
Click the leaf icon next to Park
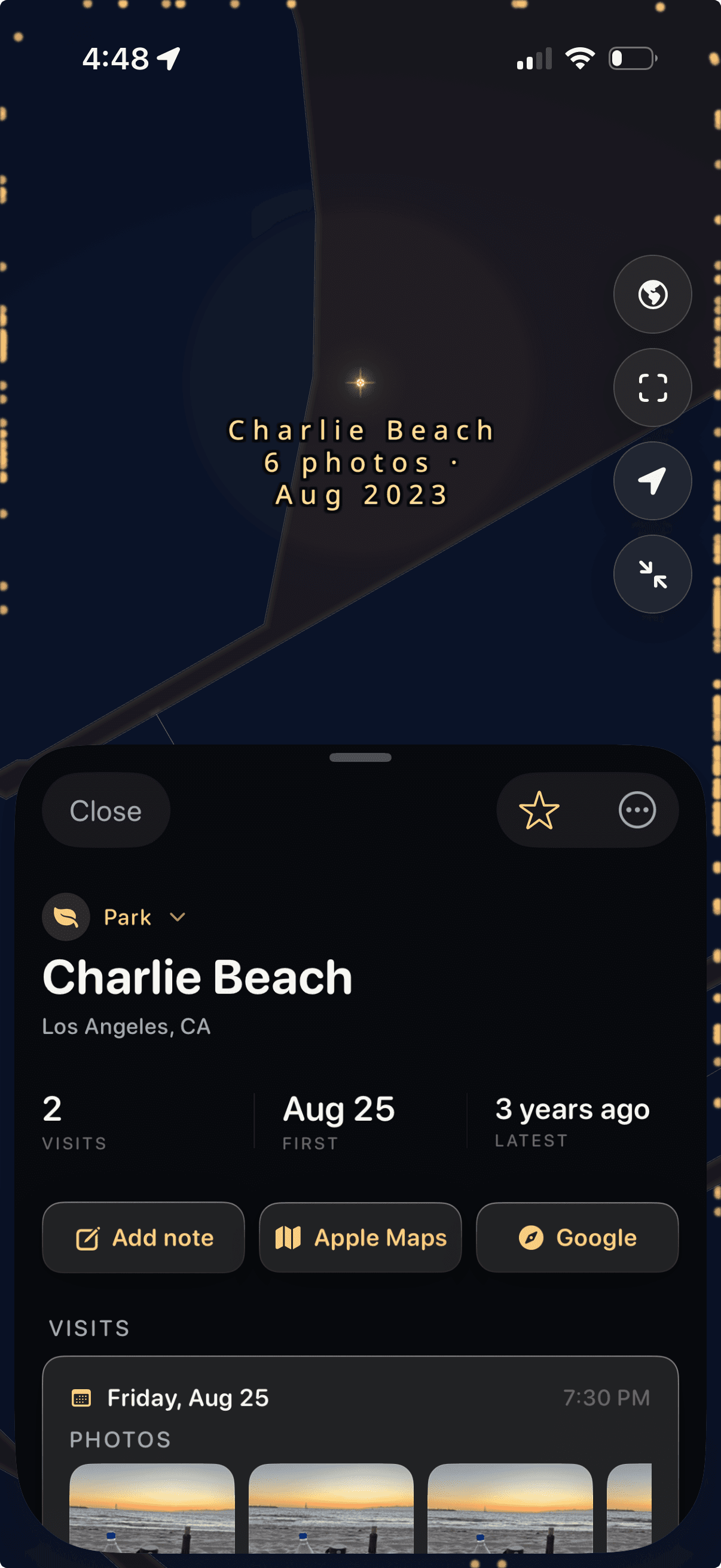click(x=66, y=917)
